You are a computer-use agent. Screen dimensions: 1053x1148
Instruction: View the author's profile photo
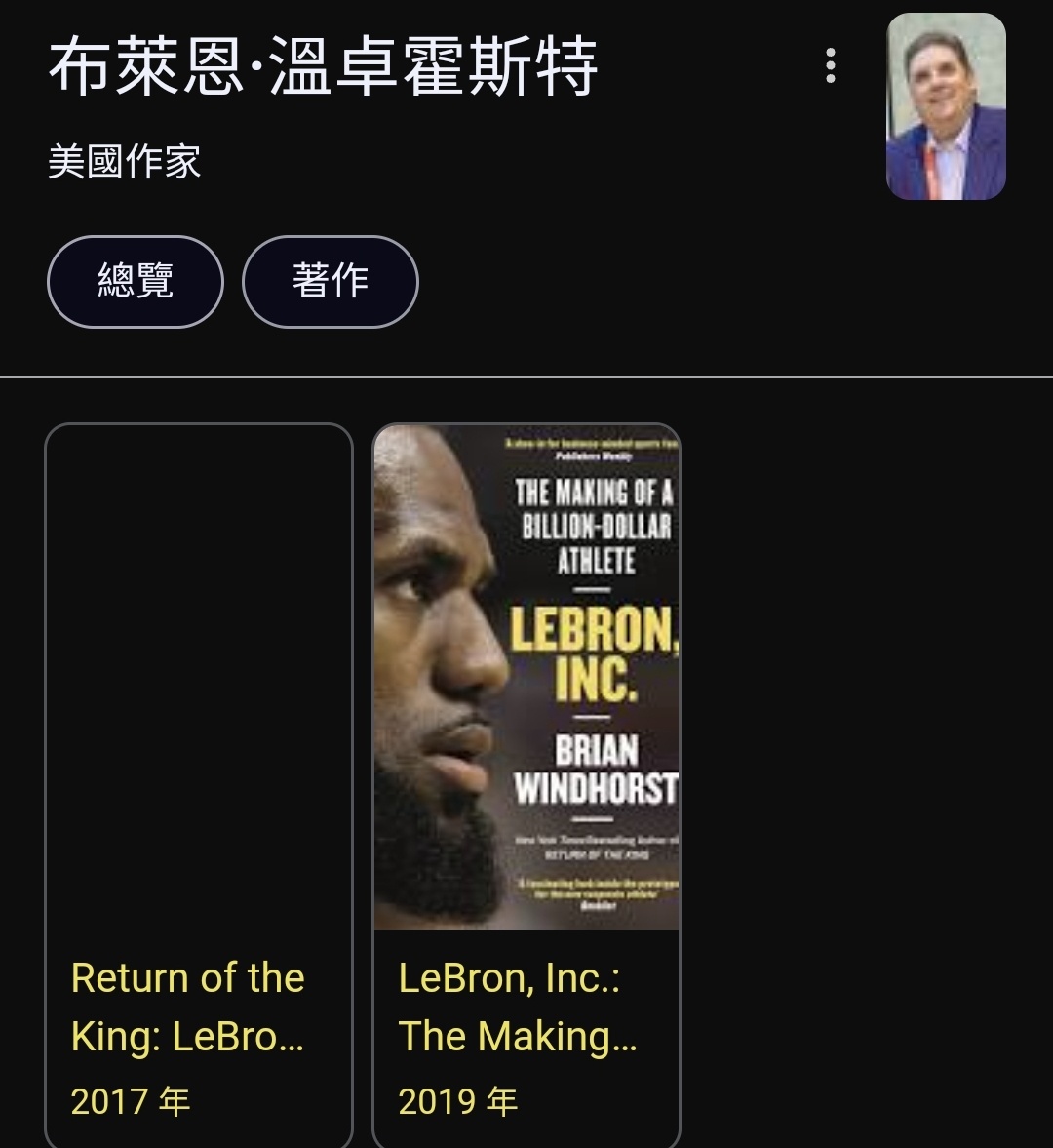click(945, 106)
